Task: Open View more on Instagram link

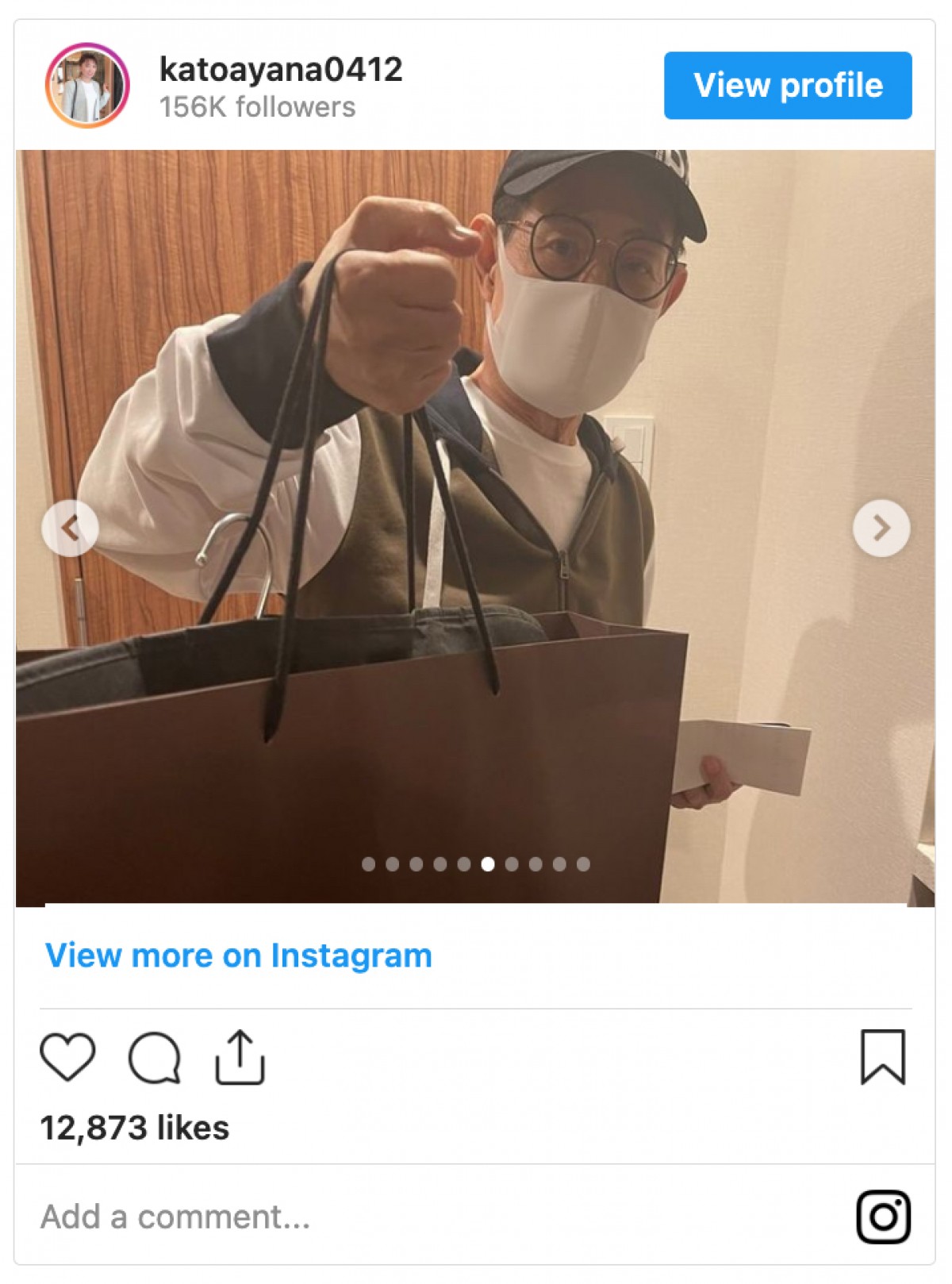Action: tap(238, 955)
